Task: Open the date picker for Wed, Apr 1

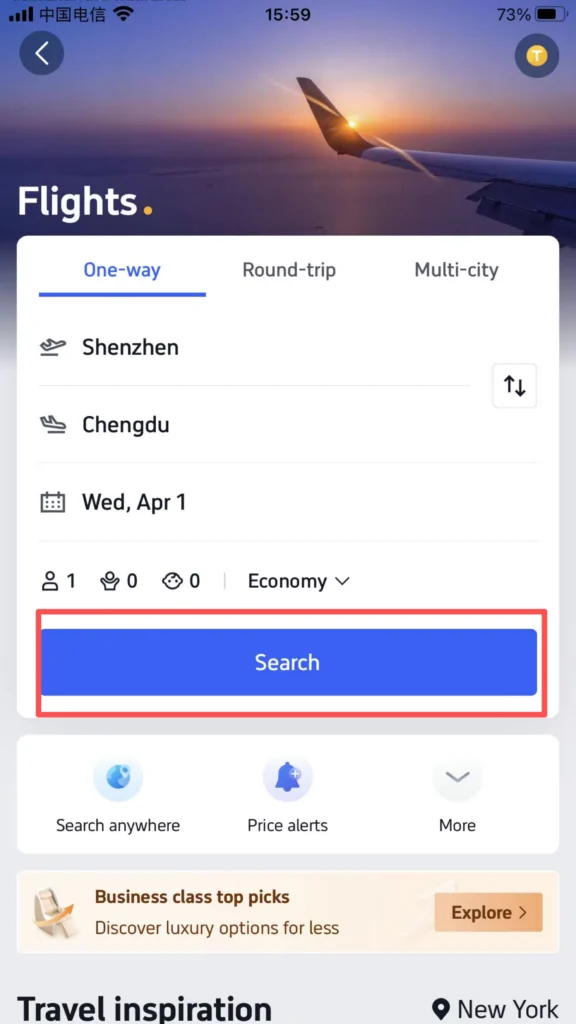Action: [288, 502]
